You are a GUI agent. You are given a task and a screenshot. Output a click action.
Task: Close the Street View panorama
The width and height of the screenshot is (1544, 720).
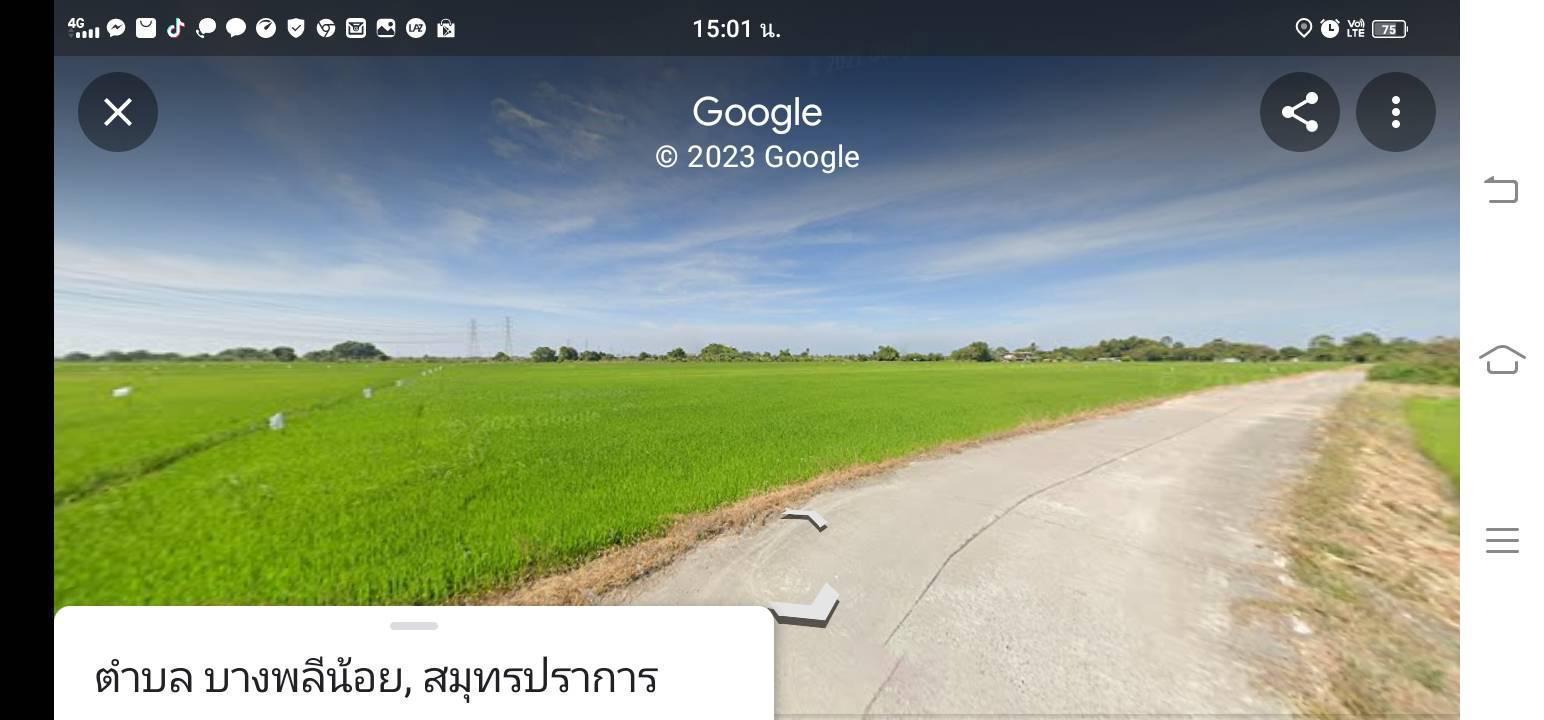pos(118,112)
